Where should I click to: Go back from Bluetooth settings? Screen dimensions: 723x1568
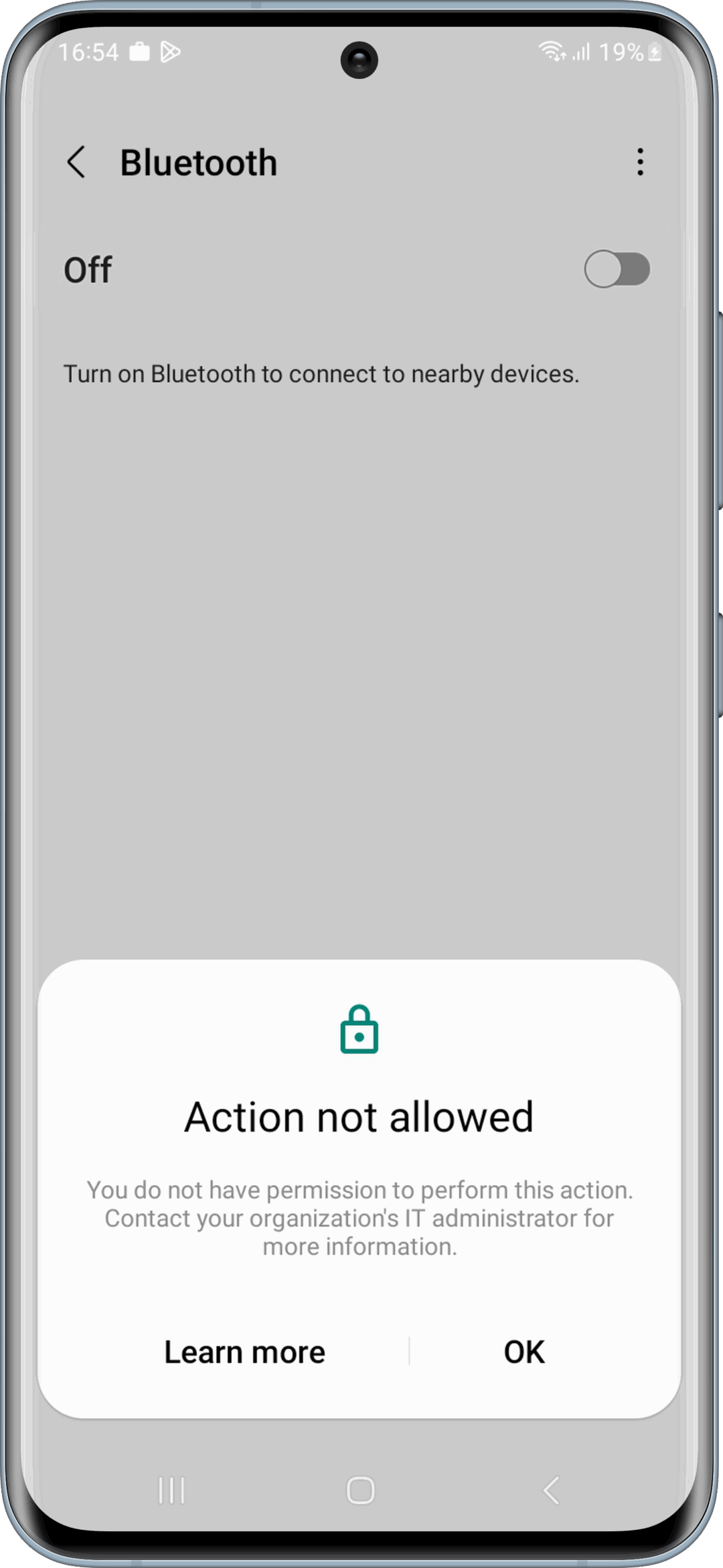click(x=77, y=162)
